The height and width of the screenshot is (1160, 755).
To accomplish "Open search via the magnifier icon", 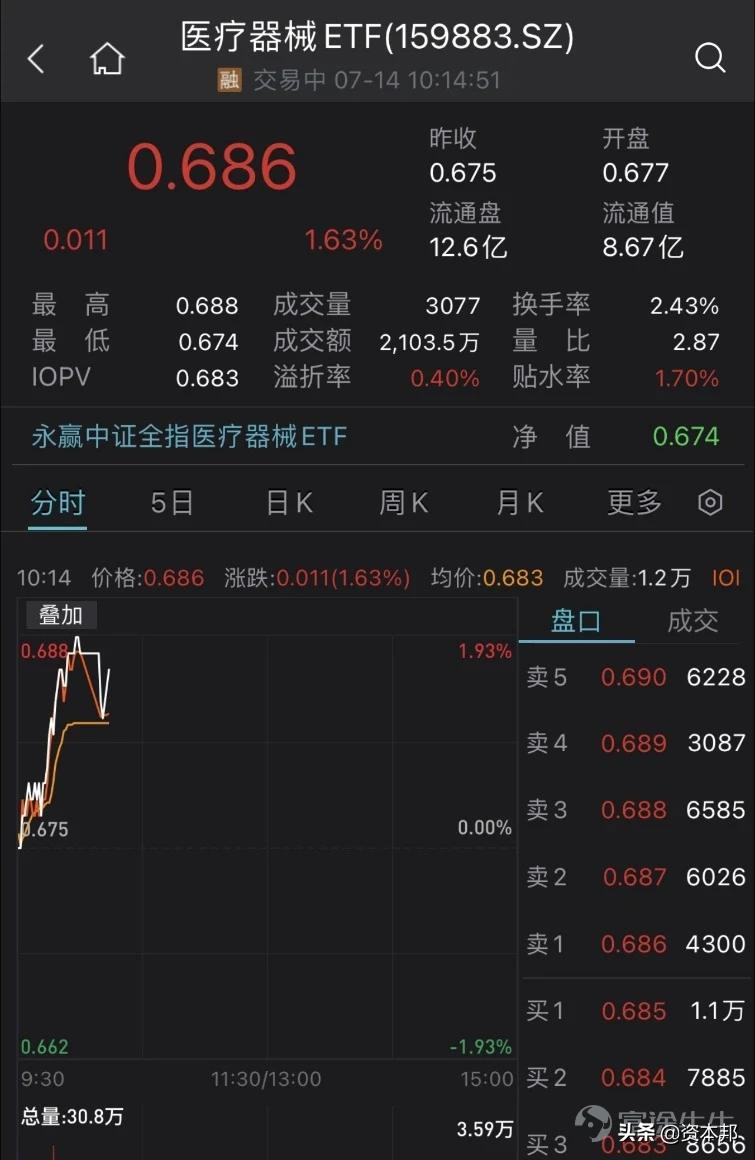I will tap(710, 58).
